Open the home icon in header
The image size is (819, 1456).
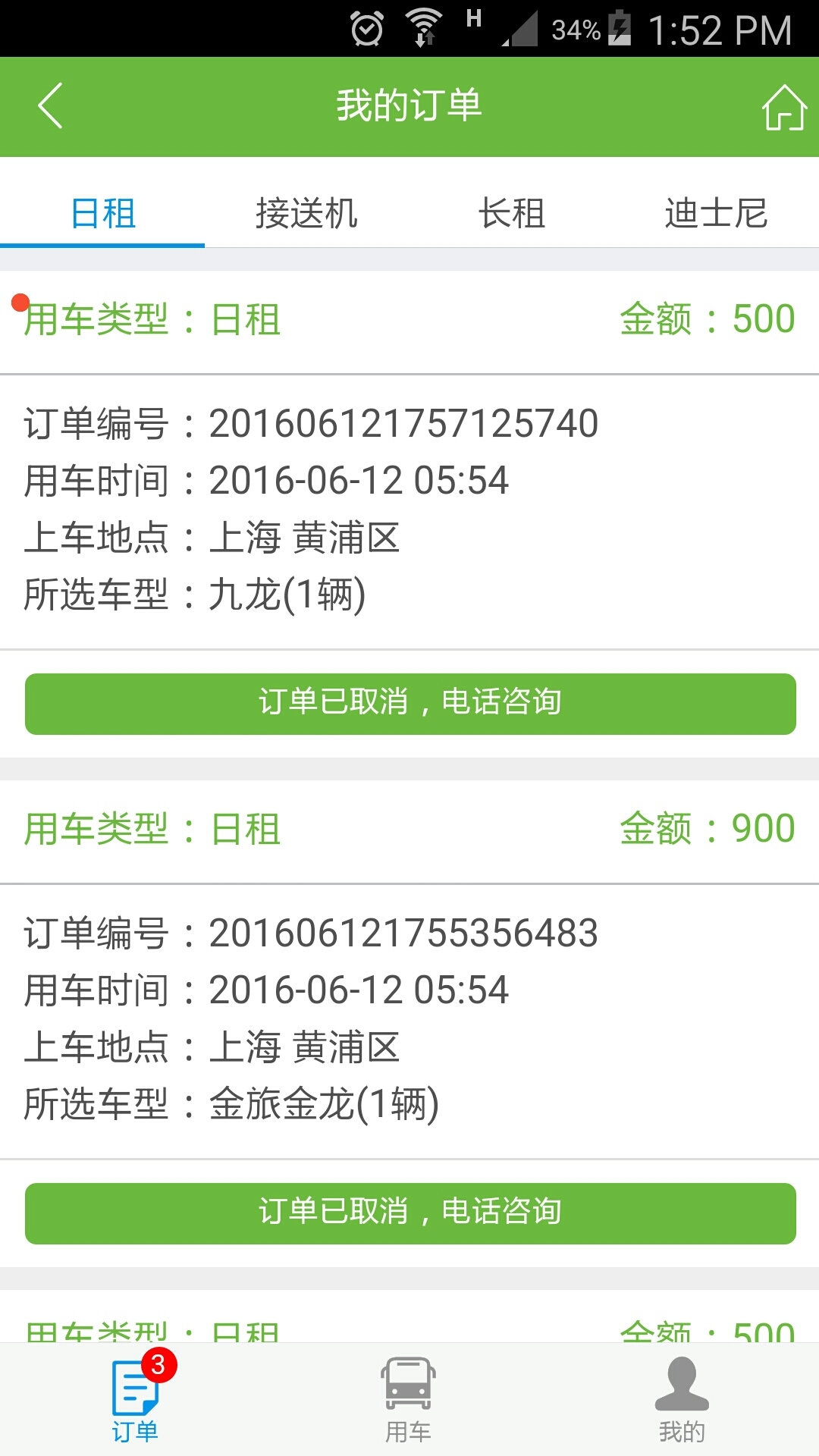(x=784, y=107)
